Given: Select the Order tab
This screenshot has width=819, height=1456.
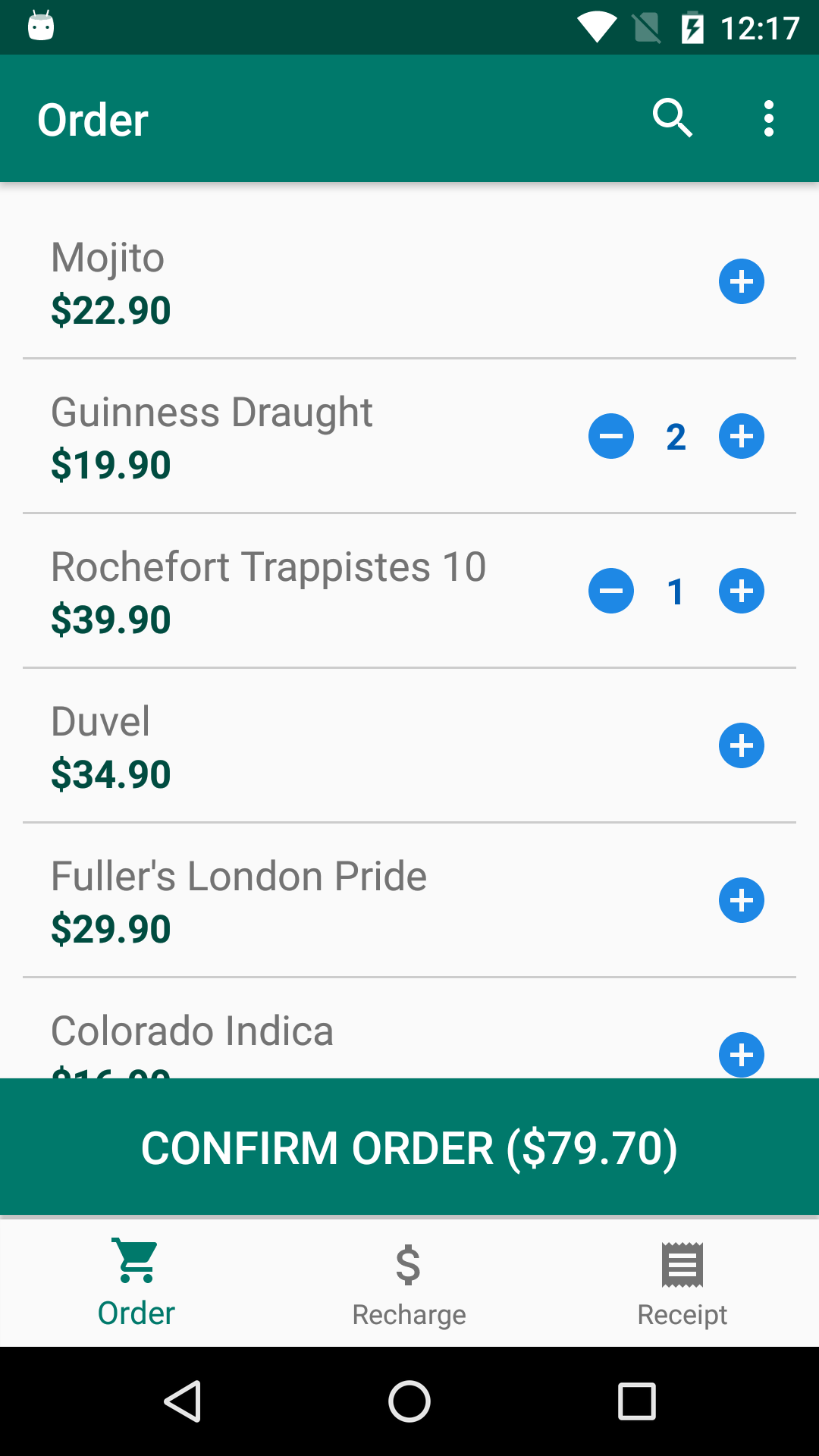Looking at the screenshot, I should [136, 1283].
